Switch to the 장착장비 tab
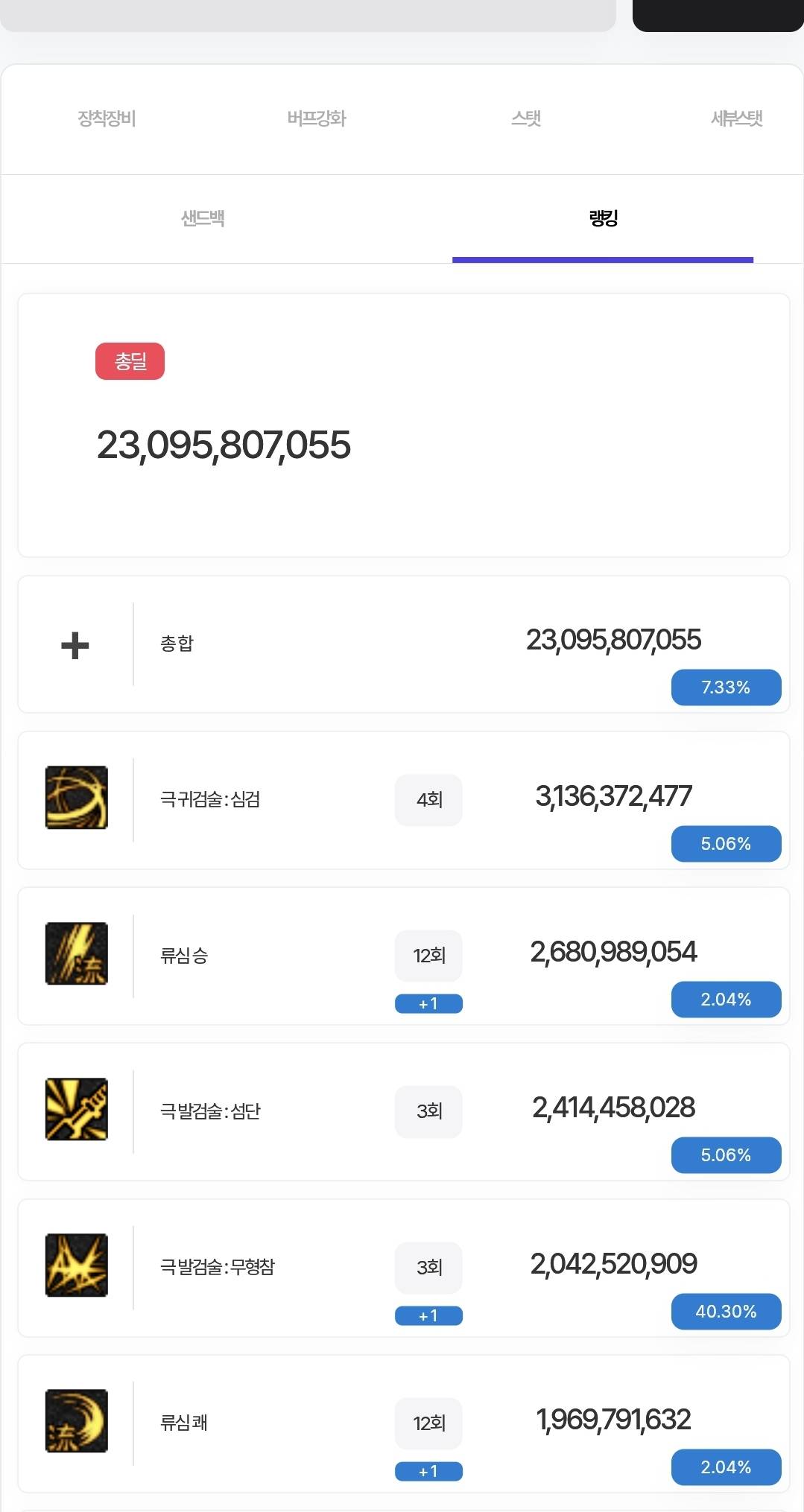This screenshot has width=804, height=1512. [107, 118]
